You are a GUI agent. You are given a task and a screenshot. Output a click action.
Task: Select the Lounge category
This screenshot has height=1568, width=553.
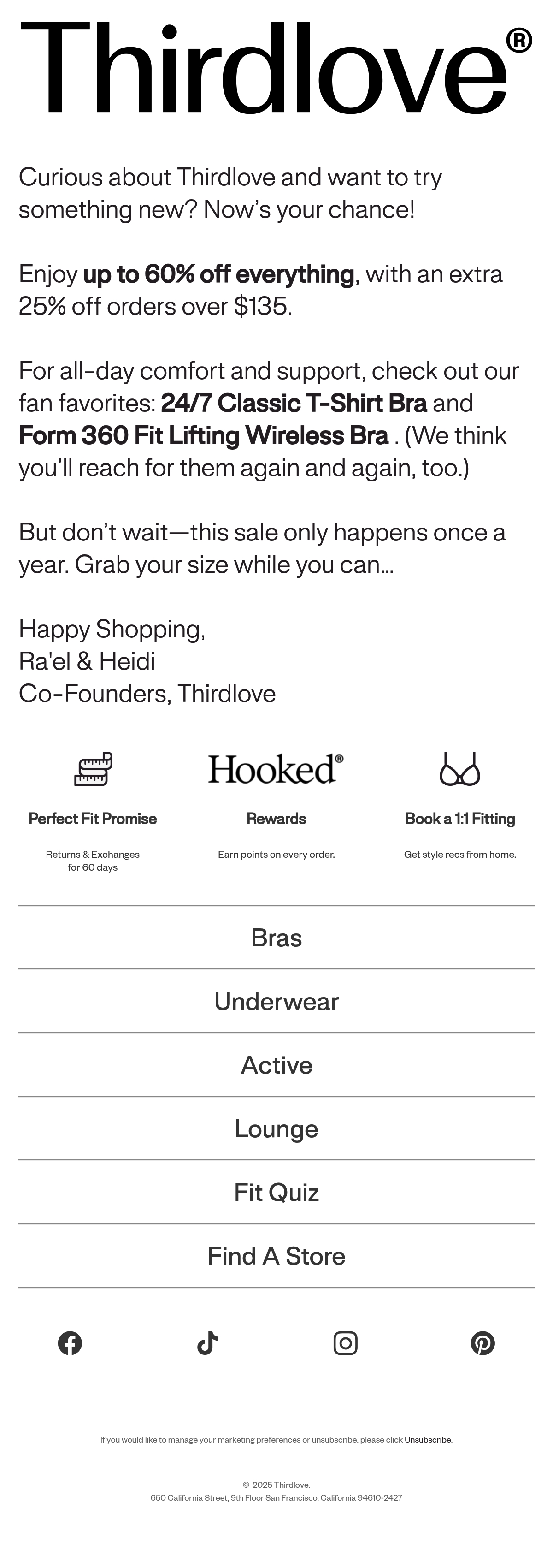coord(276,1128)
